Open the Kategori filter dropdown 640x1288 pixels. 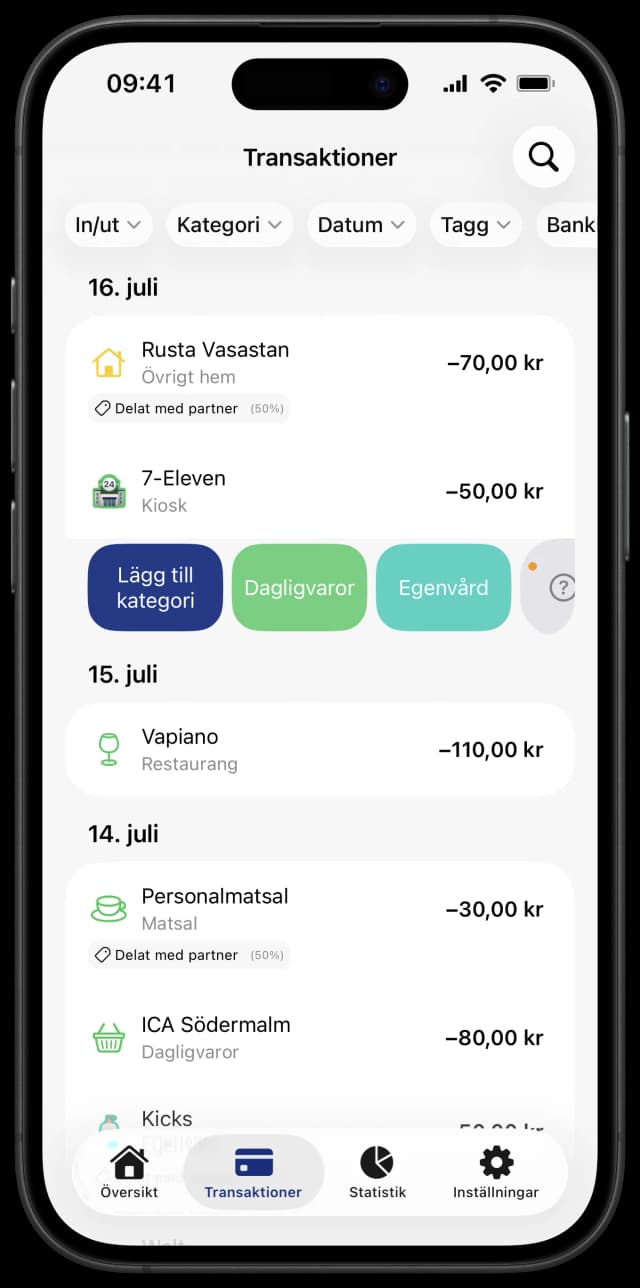230,225
